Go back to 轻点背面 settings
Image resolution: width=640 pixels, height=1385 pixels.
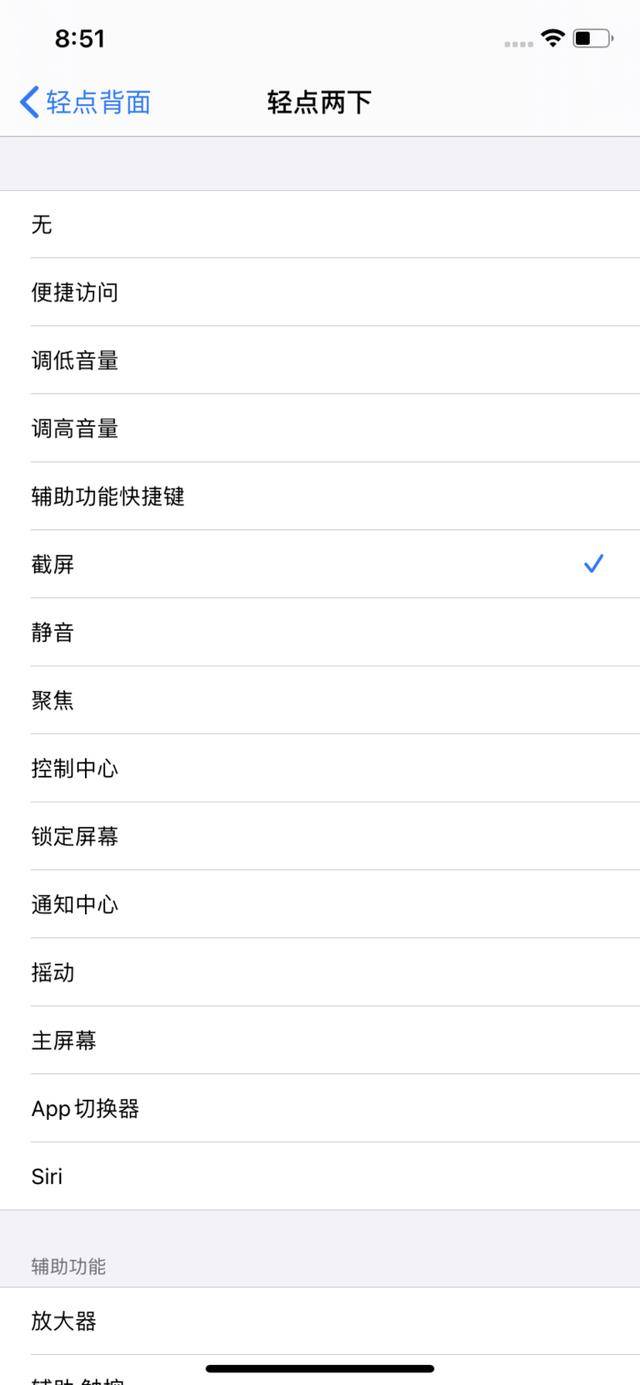tap(85, 102)
